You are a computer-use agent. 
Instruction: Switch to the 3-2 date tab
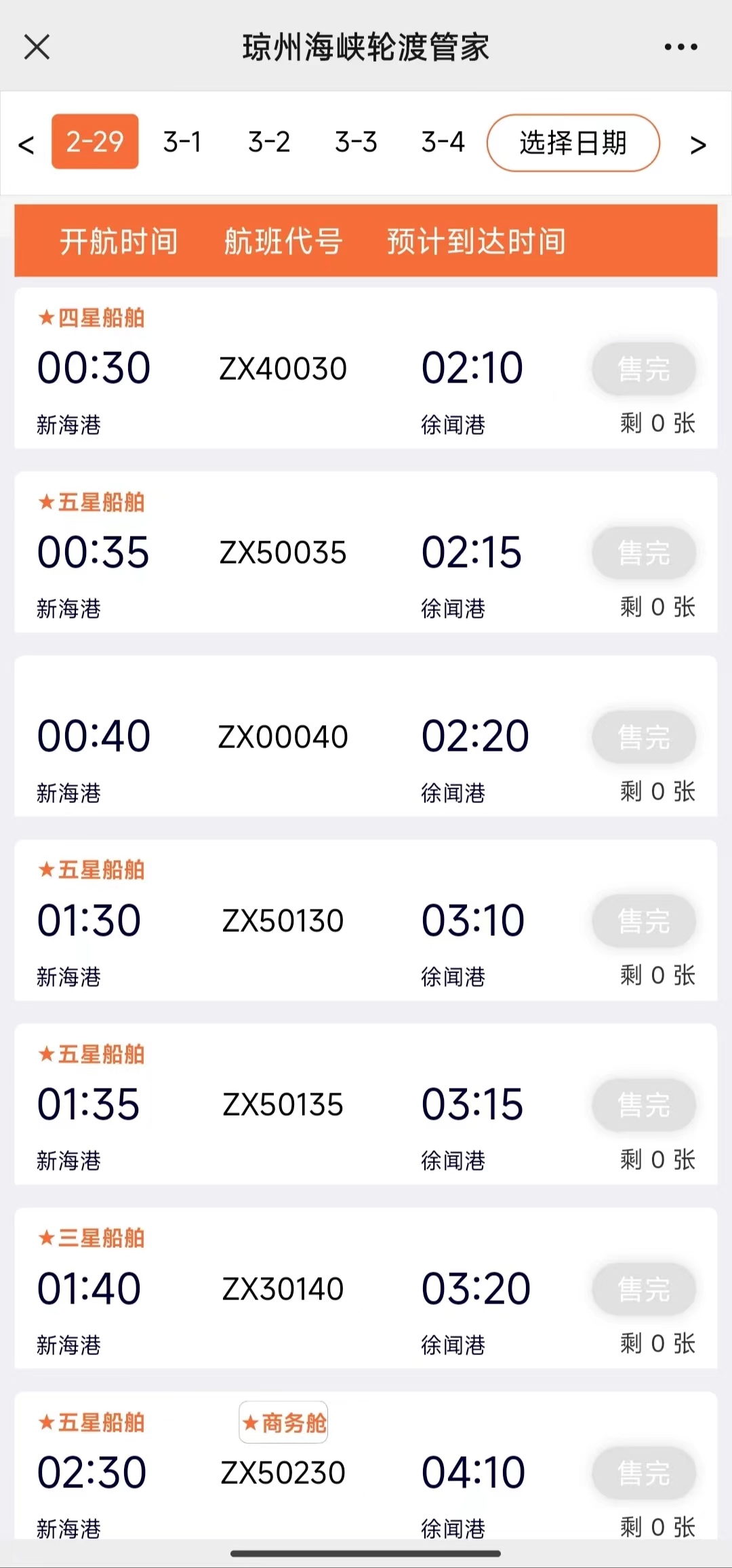[269, 142]
